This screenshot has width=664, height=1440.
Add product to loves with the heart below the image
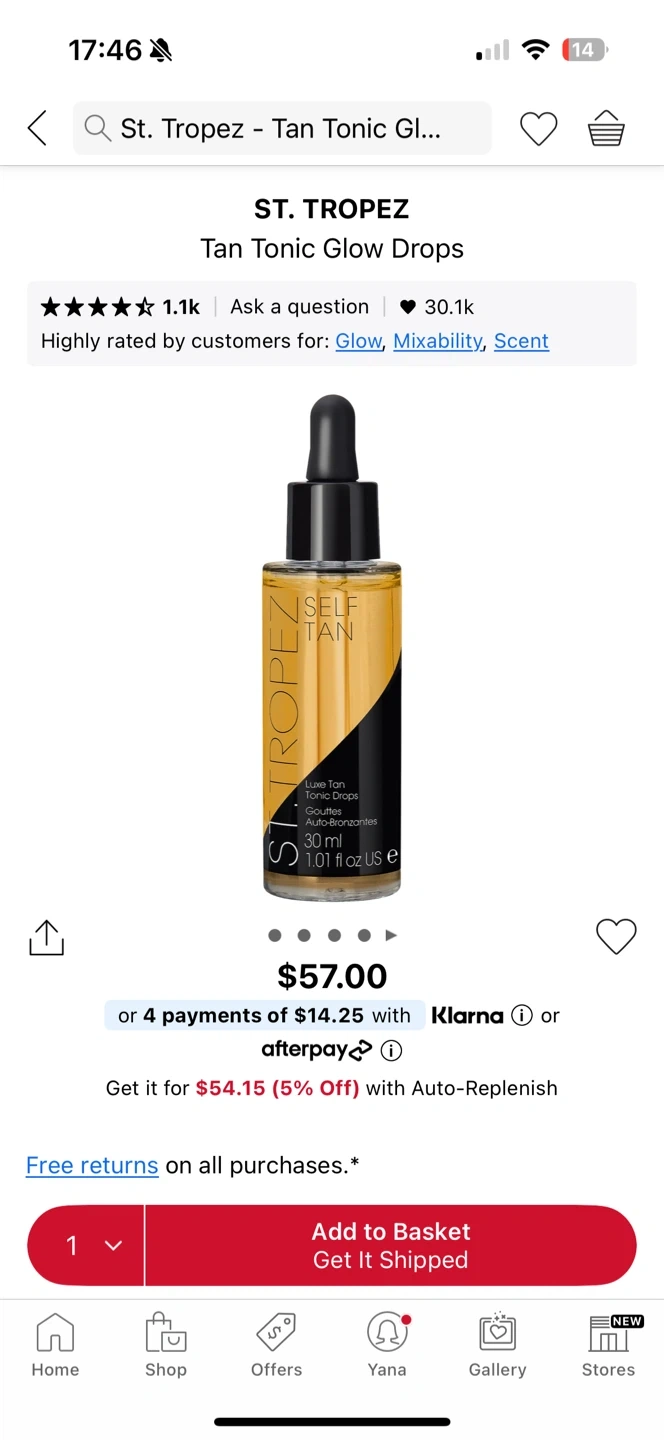(x=616, y=937)
